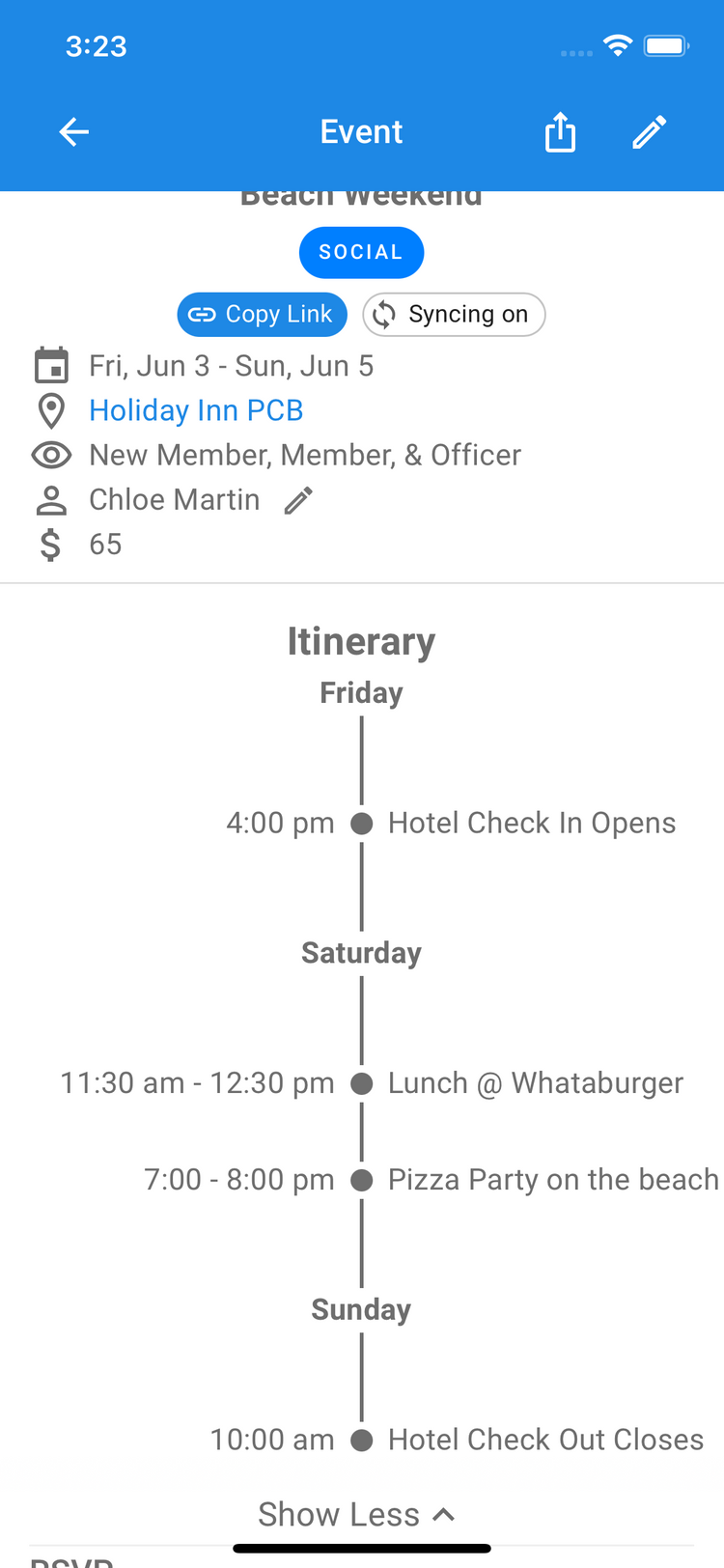Open the Holiday Inn PCB location
Image resolution: width=724 pixels, height=1568 pixels.
196,410
